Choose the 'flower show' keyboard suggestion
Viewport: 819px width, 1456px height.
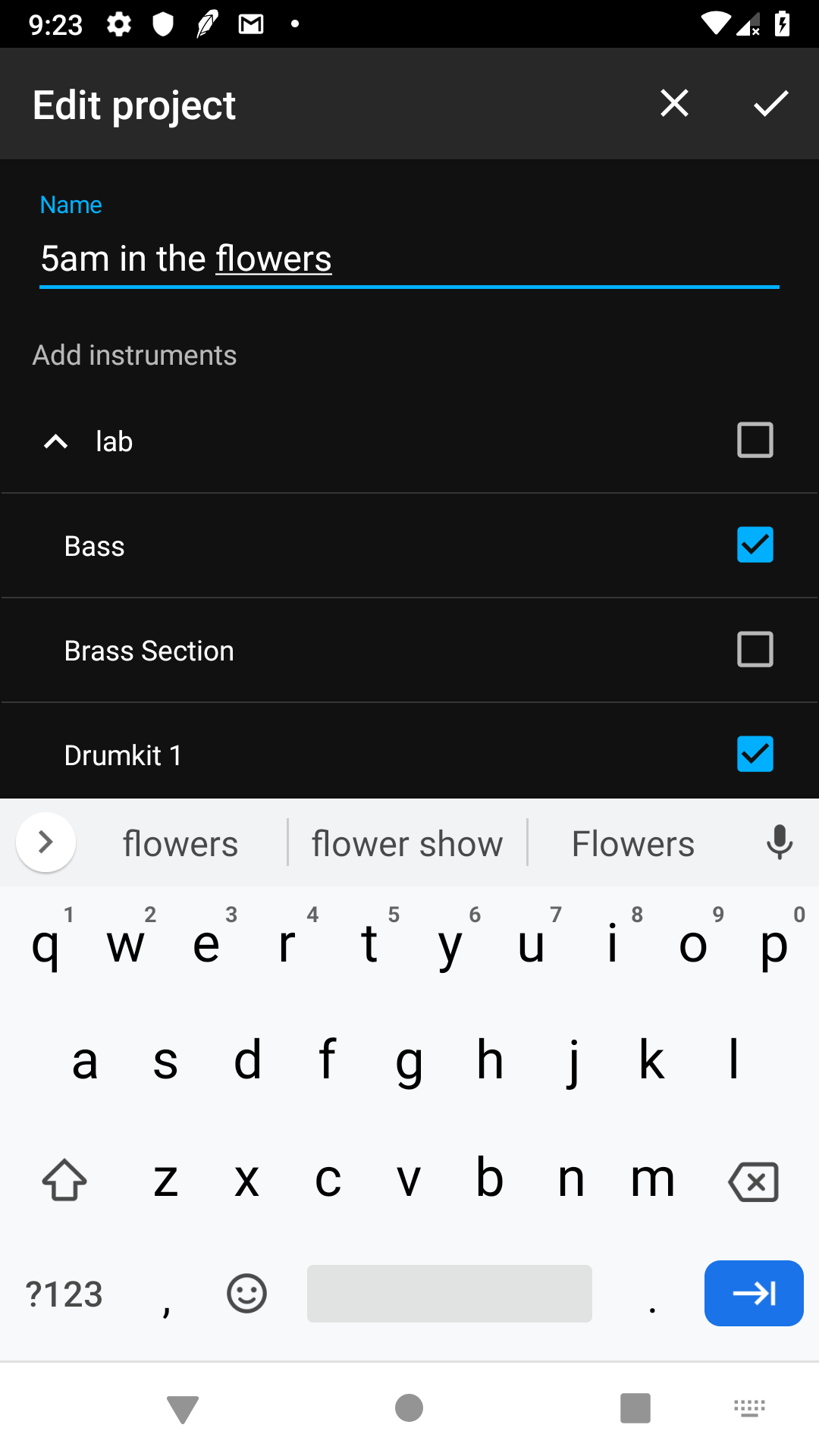tap(407, 844)
